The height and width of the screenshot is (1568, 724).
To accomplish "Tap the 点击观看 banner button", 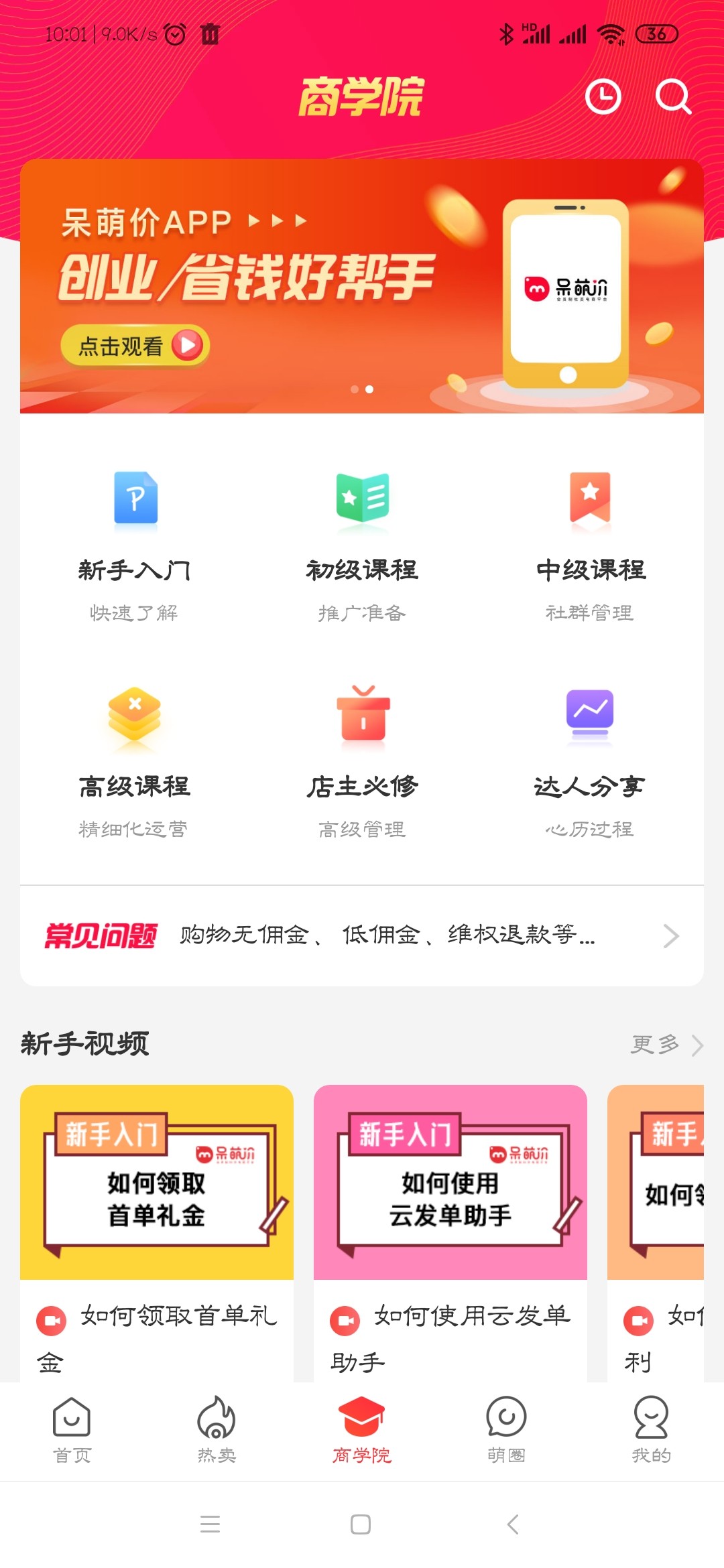I will click(135, 346).
